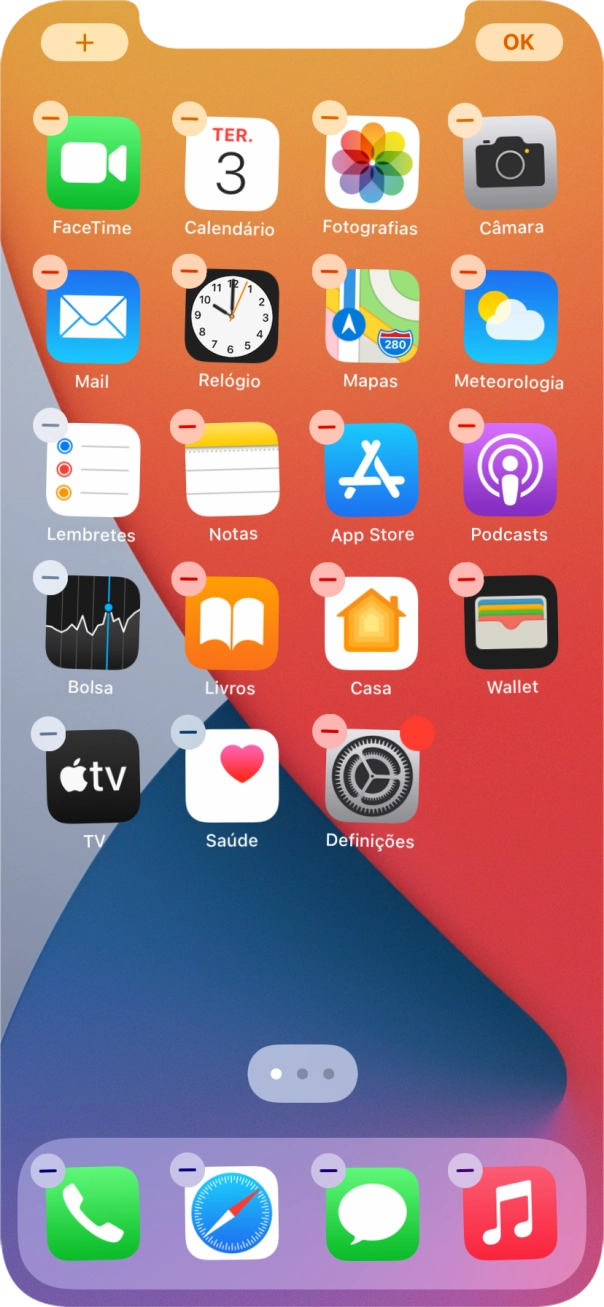604x1307 pixels.
Task: Tap the plus button to add widgets
Action: point(85,43)
